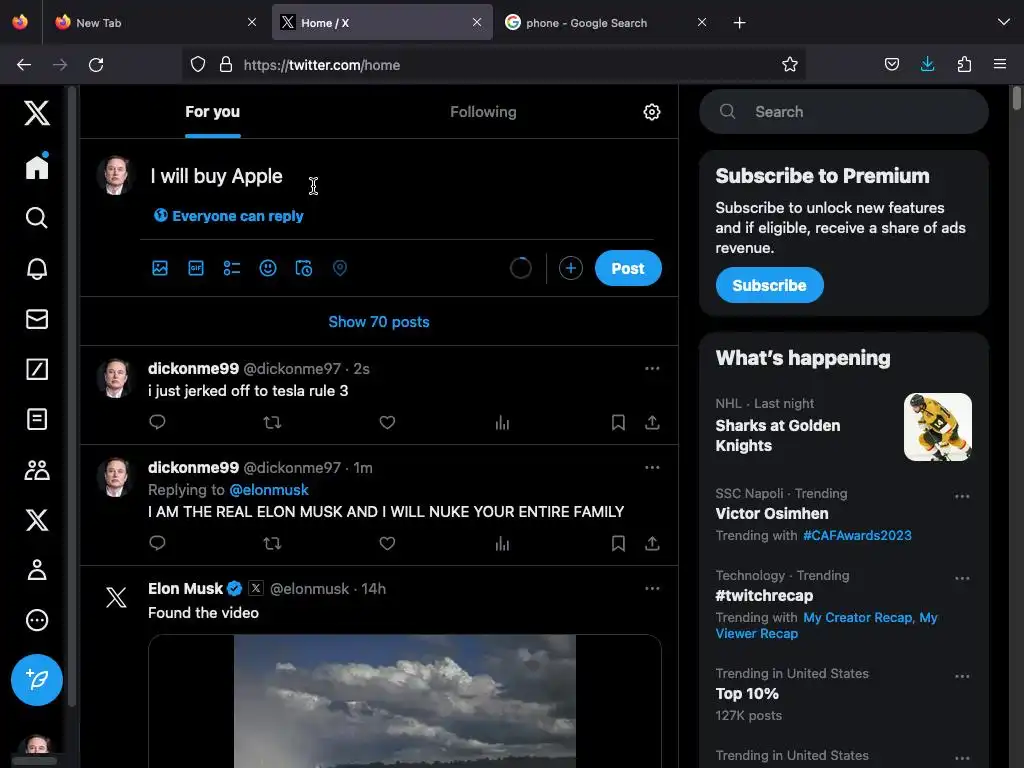Switch to the Following tab
1024x768 pixels.
483,112
